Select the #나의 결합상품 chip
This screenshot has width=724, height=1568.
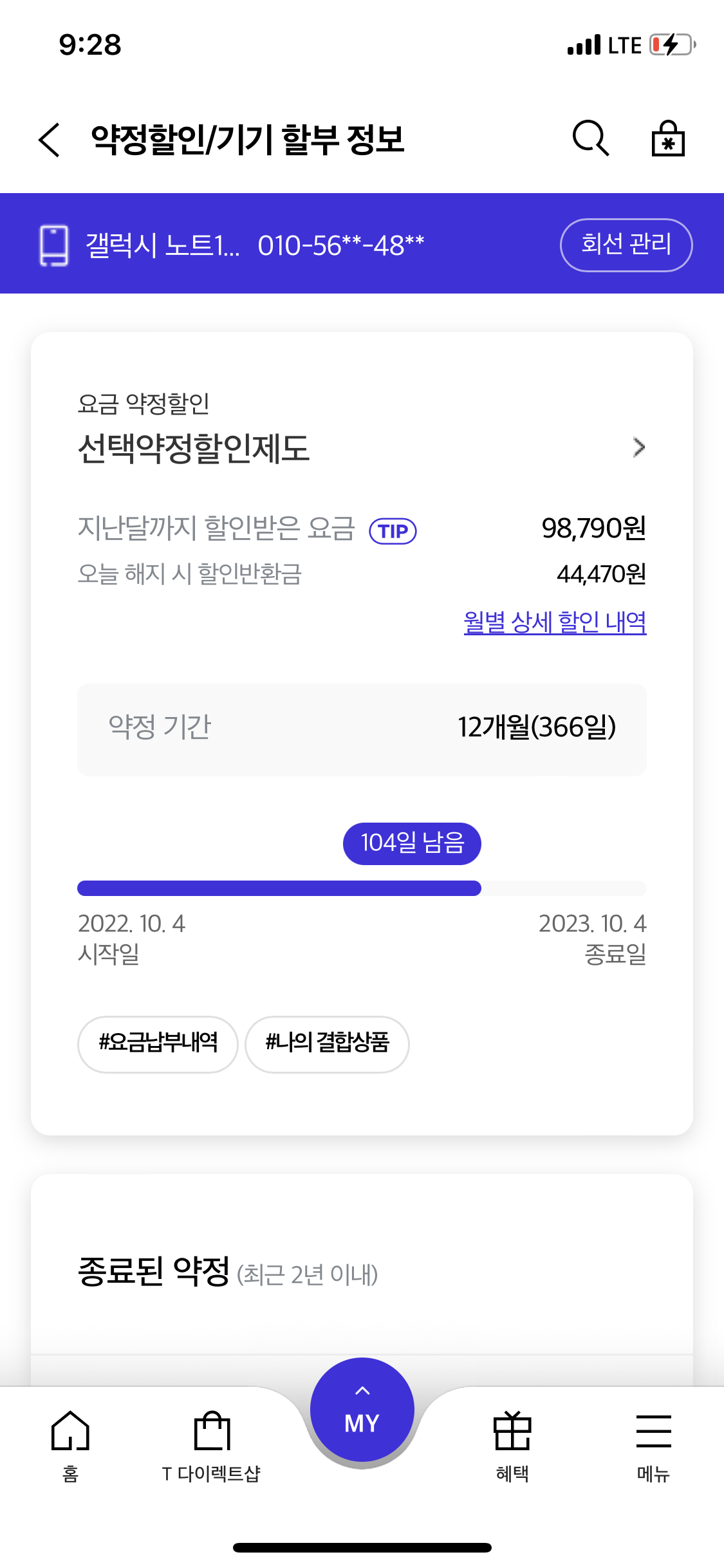coord(327,1044)
